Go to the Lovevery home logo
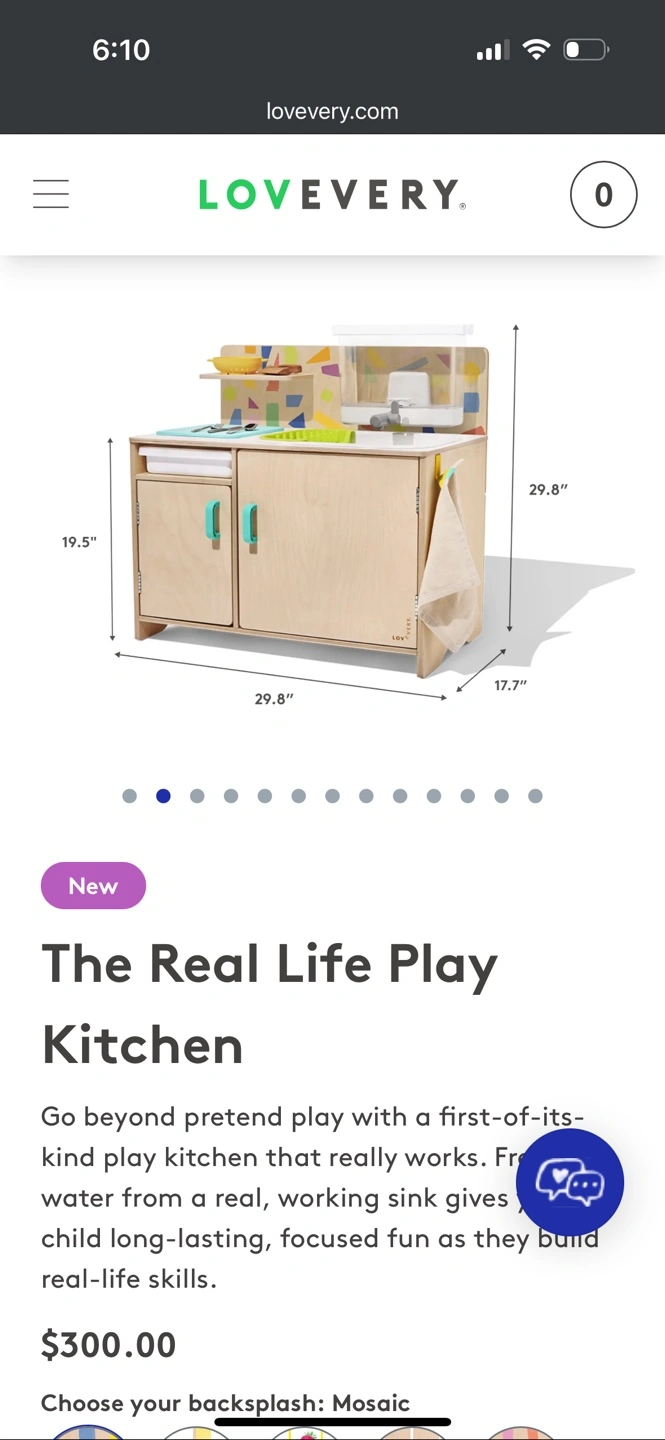The width and height of the screenshot is (665, 1440). pos(332,194)
